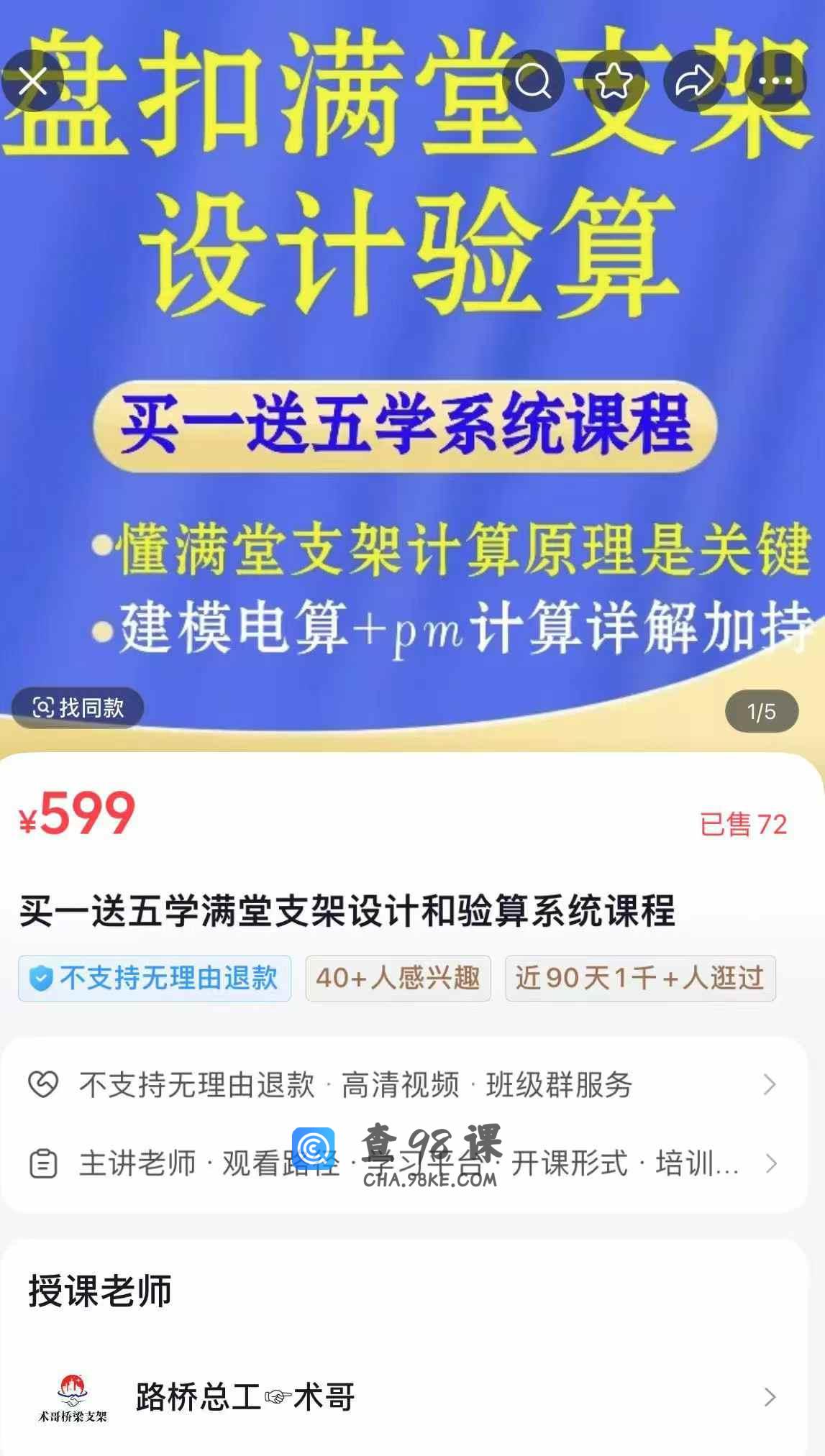Open teacher 路桥总工术哥 profile
This screenshot has height=1456, width=825.
pyautogui.click(x=403, y=1397)
